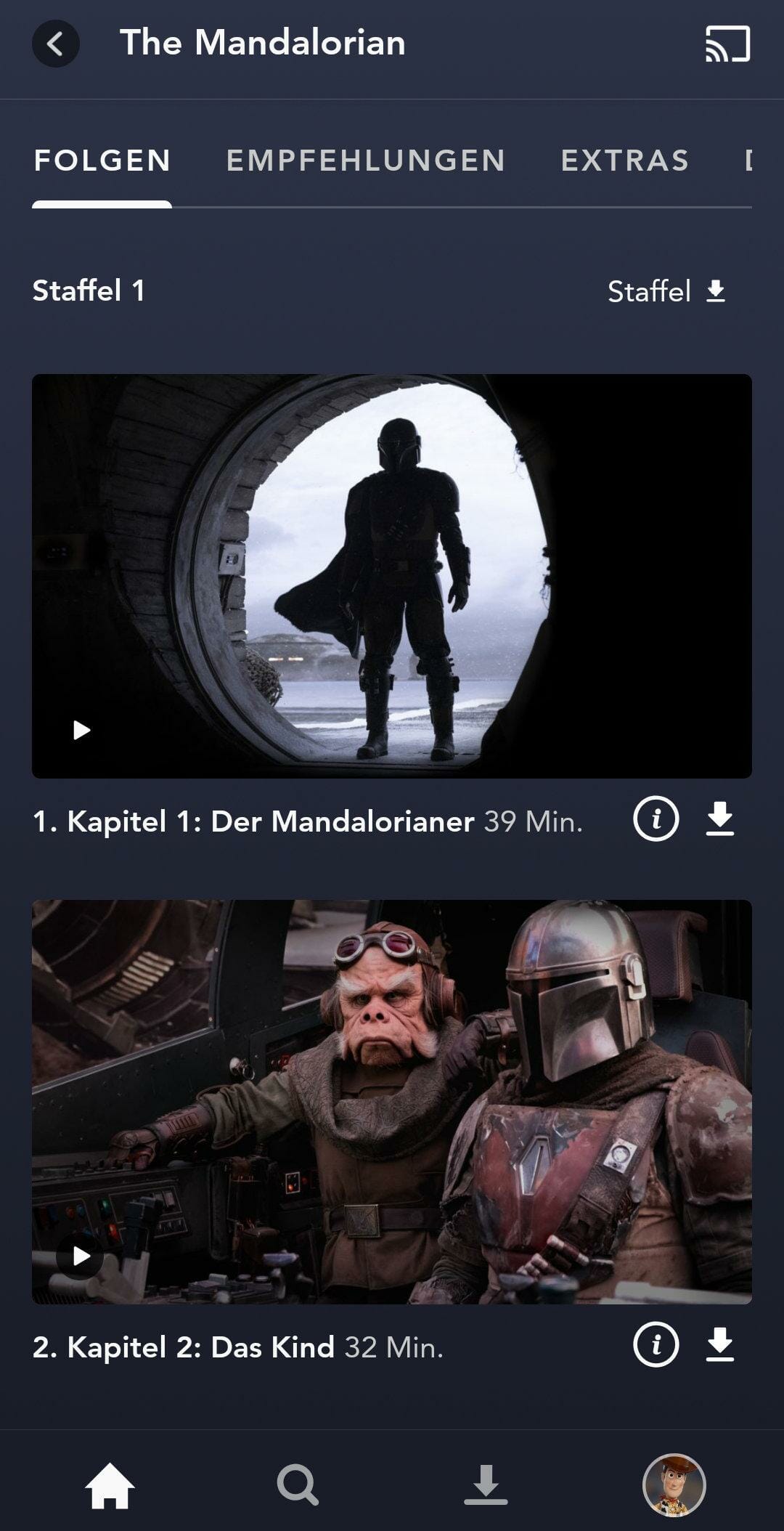Open the downloads tab in bottom bar
The image size is (784, 1531).
(486, 1484)
